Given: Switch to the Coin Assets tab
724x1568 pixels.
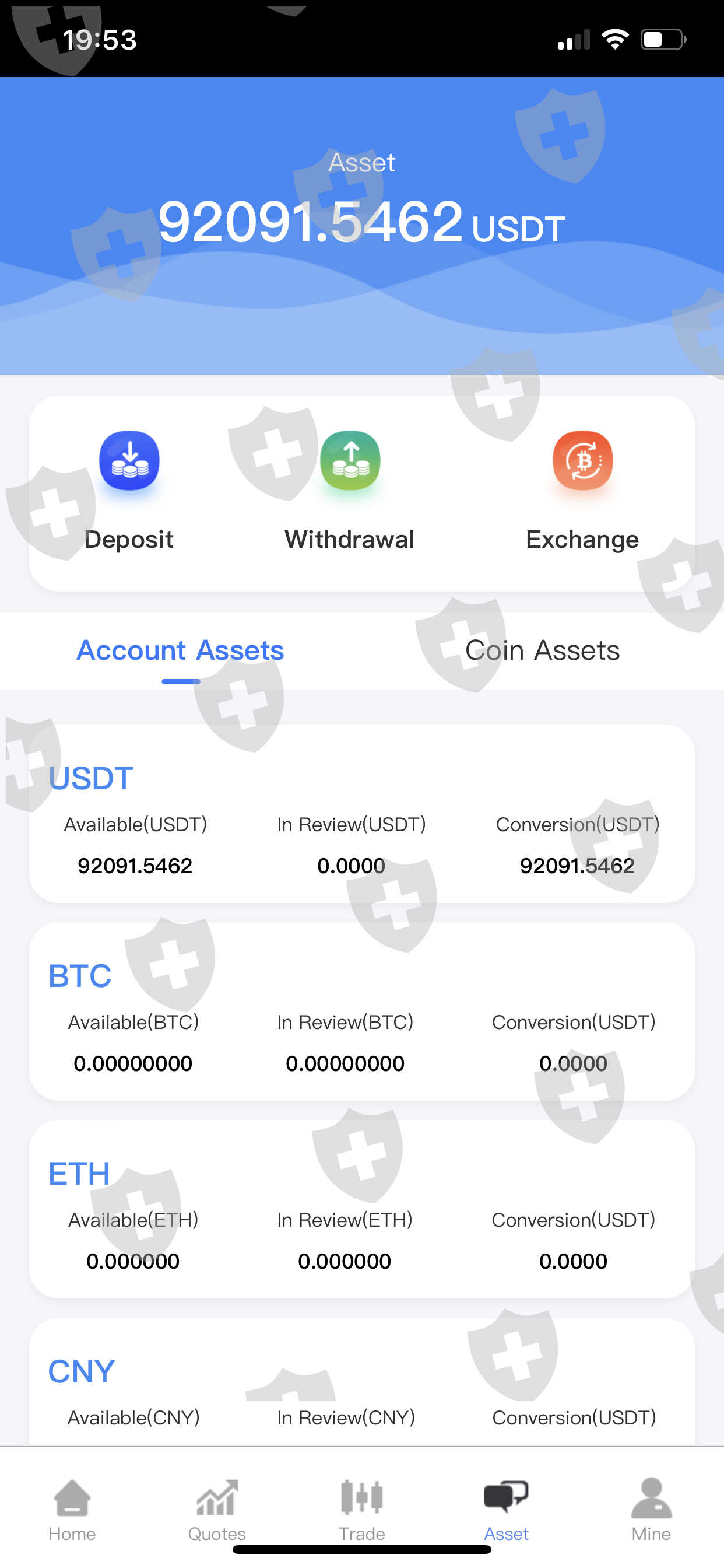Looking at the screenshot, I should coord(543,650).
